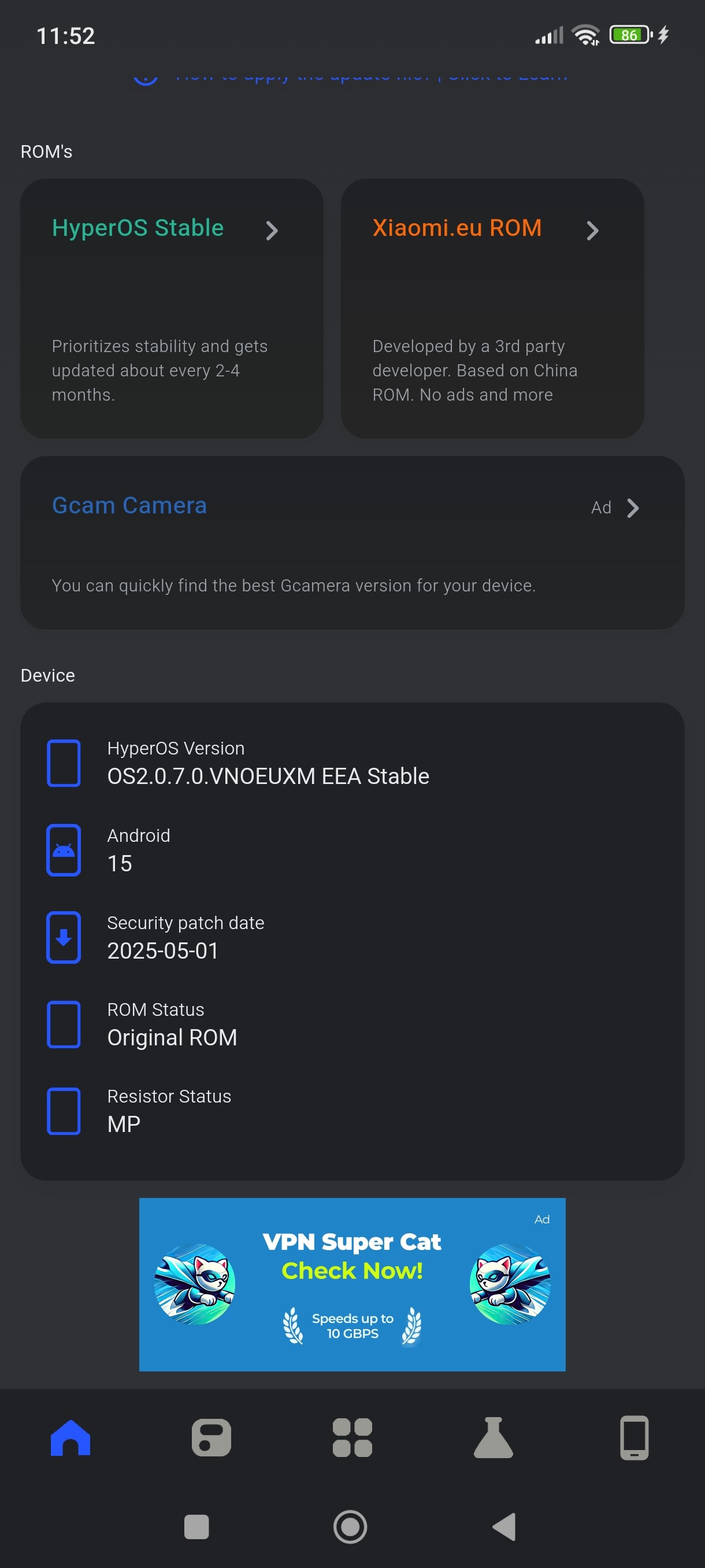This screenshot has height=1568, width=705.
Task: Switch to the Home tab
Action: (70, 1438)
